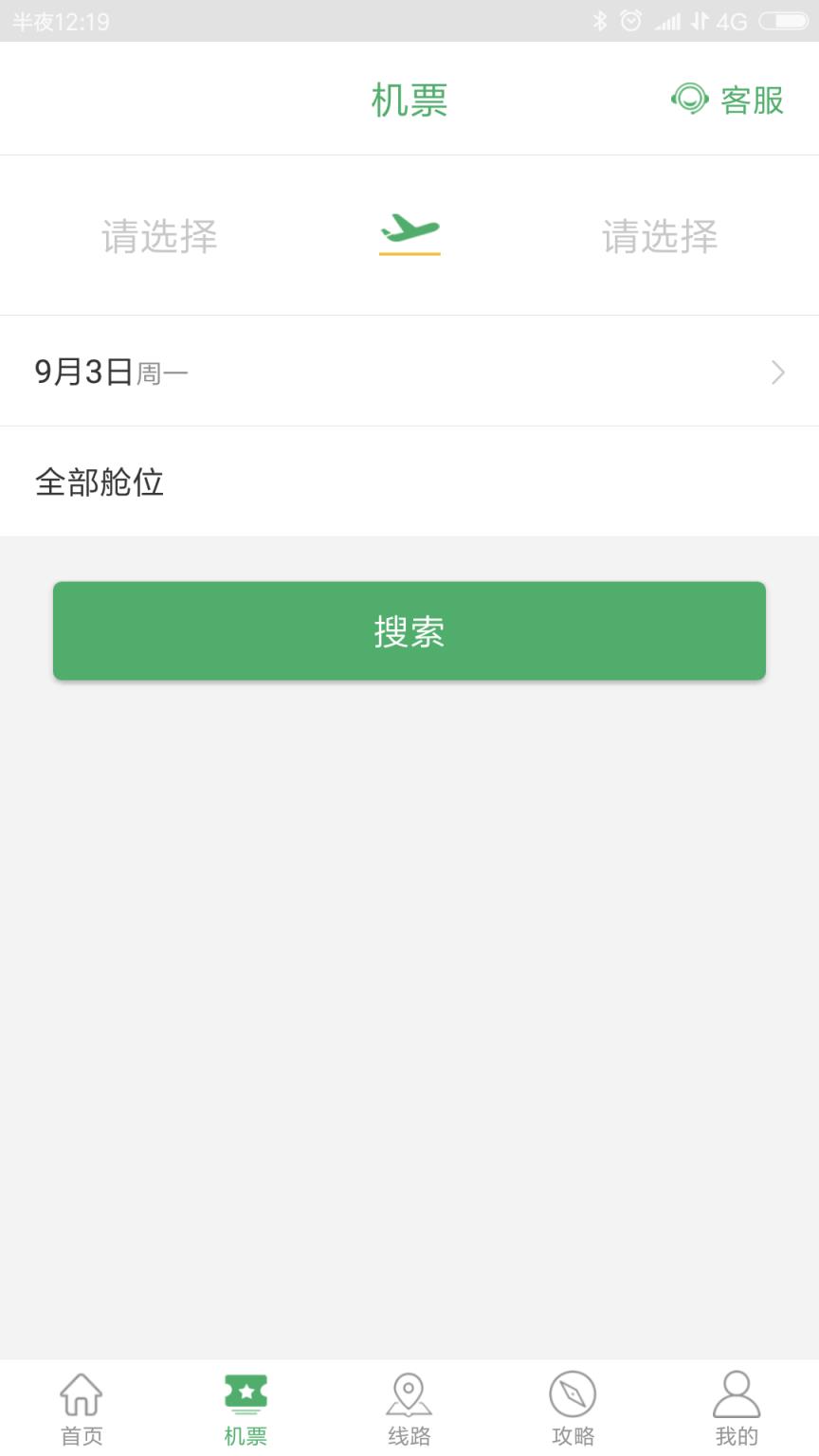Select the 9月3日周一 date field
819x1456 pixels.
click(111, 372)
